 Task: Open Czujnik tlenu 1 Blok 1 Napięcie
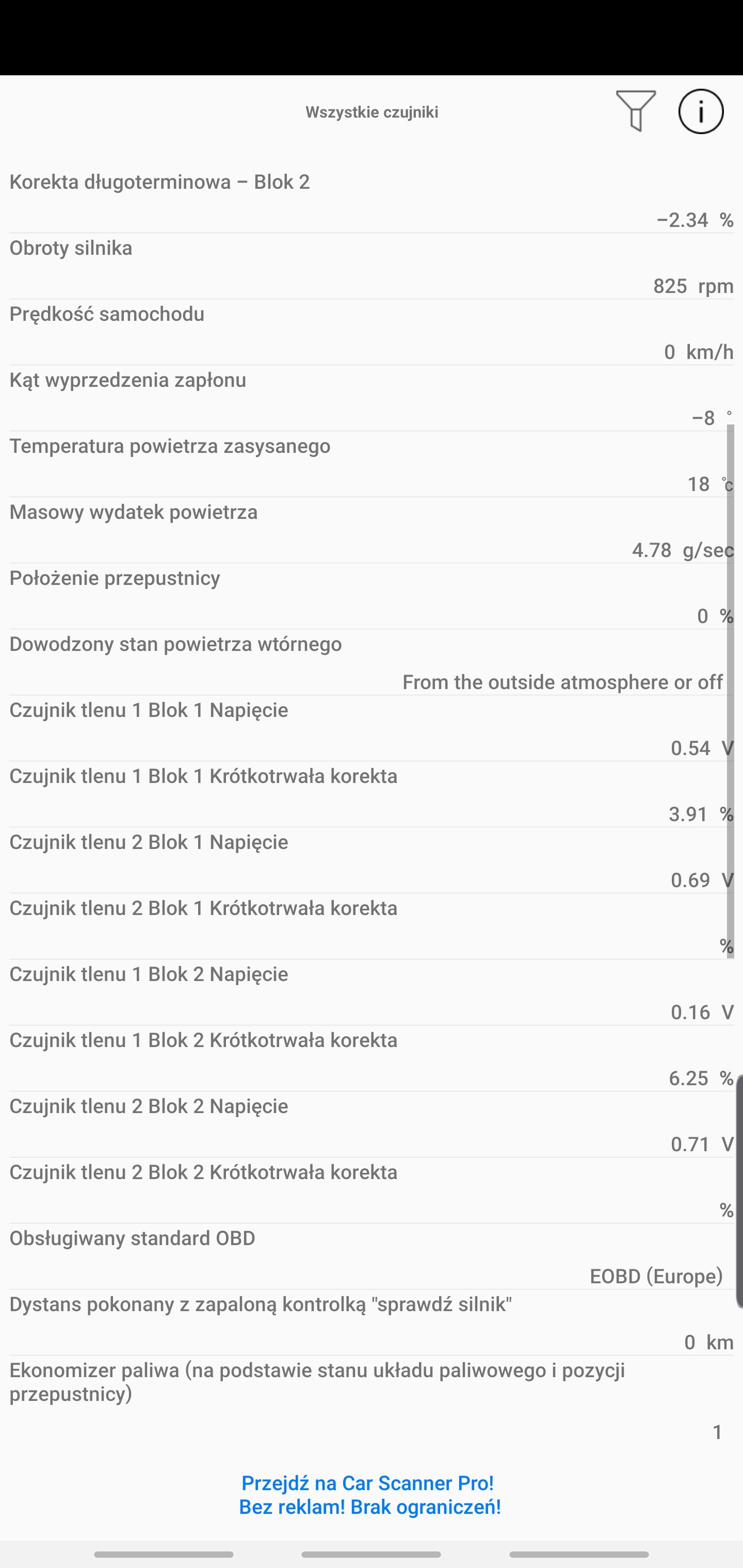pos(370,729)
